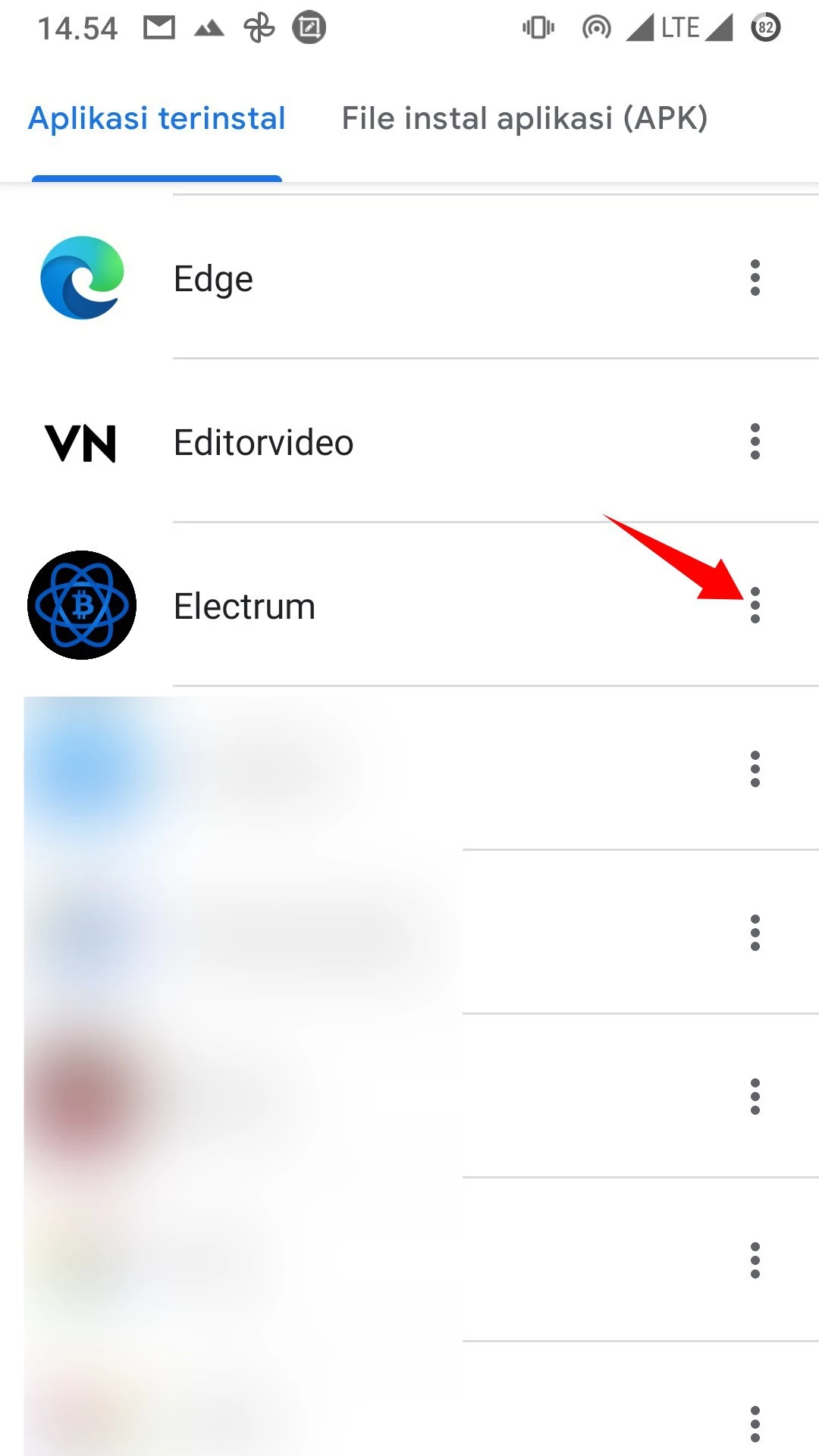Tap the Electrum app icon

pos(81,604)
